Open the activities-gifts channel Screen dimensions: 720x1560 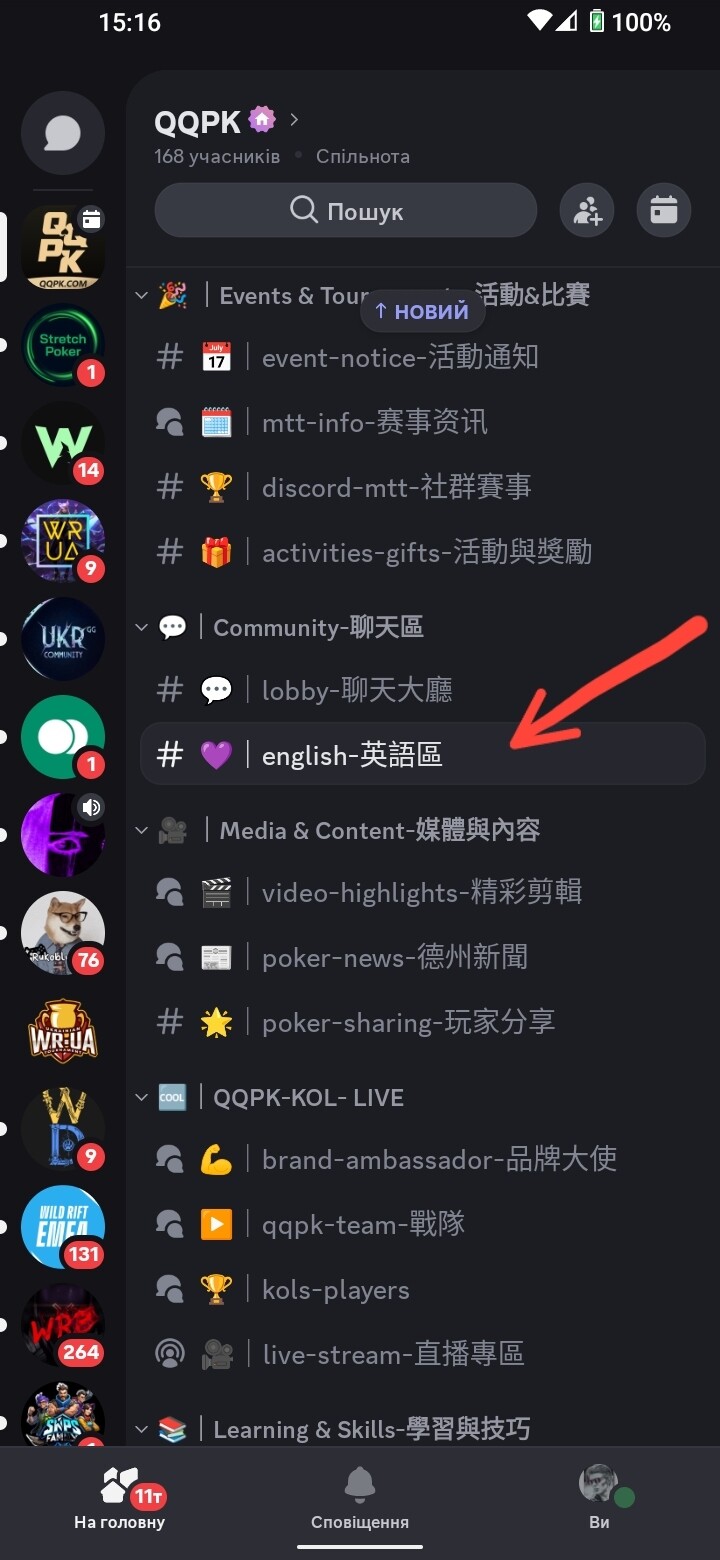[x=426, y=552]
